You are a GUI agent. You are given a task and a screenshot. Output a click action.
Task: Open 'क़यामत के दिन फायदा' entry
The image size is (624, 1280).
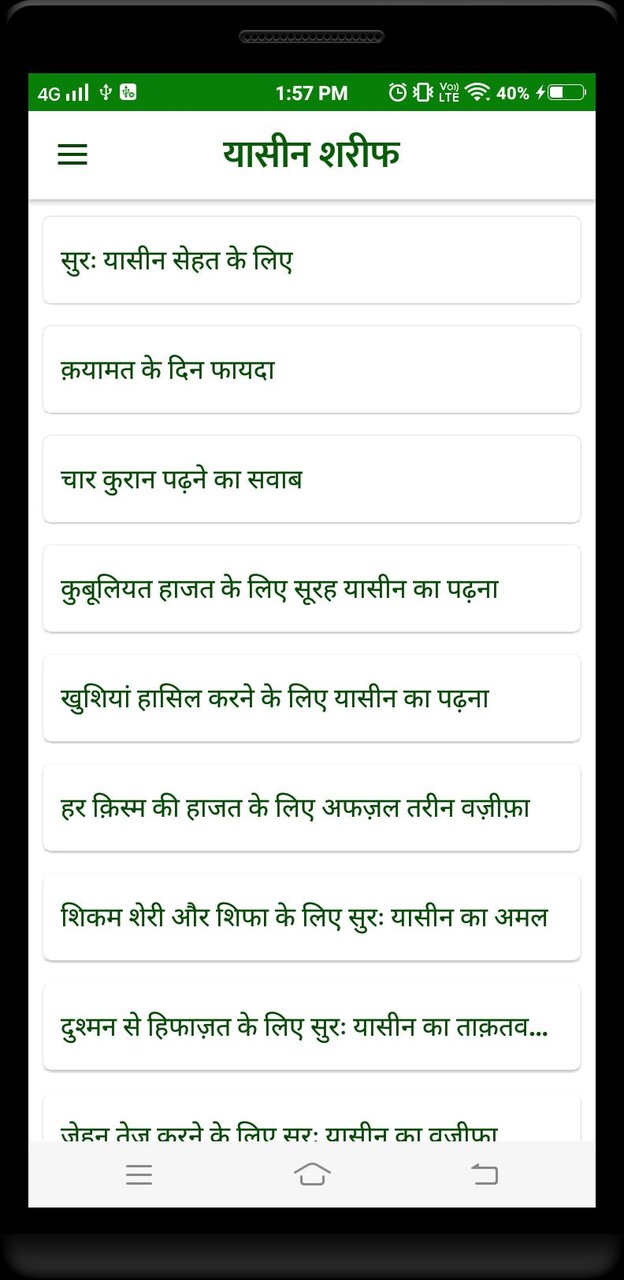tap(311, 369)
